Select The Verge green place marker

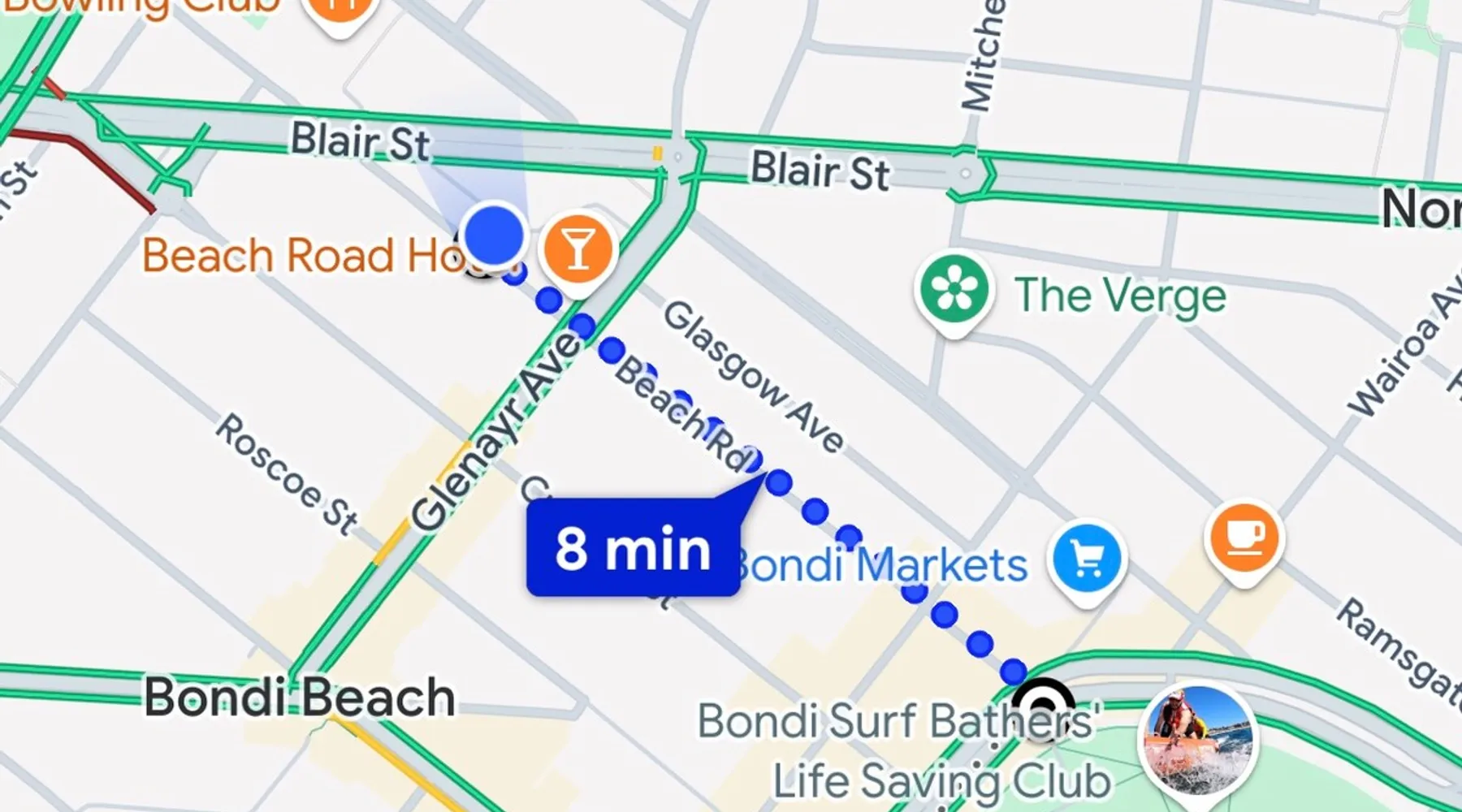pyautogui.click(x=954, y=290)
